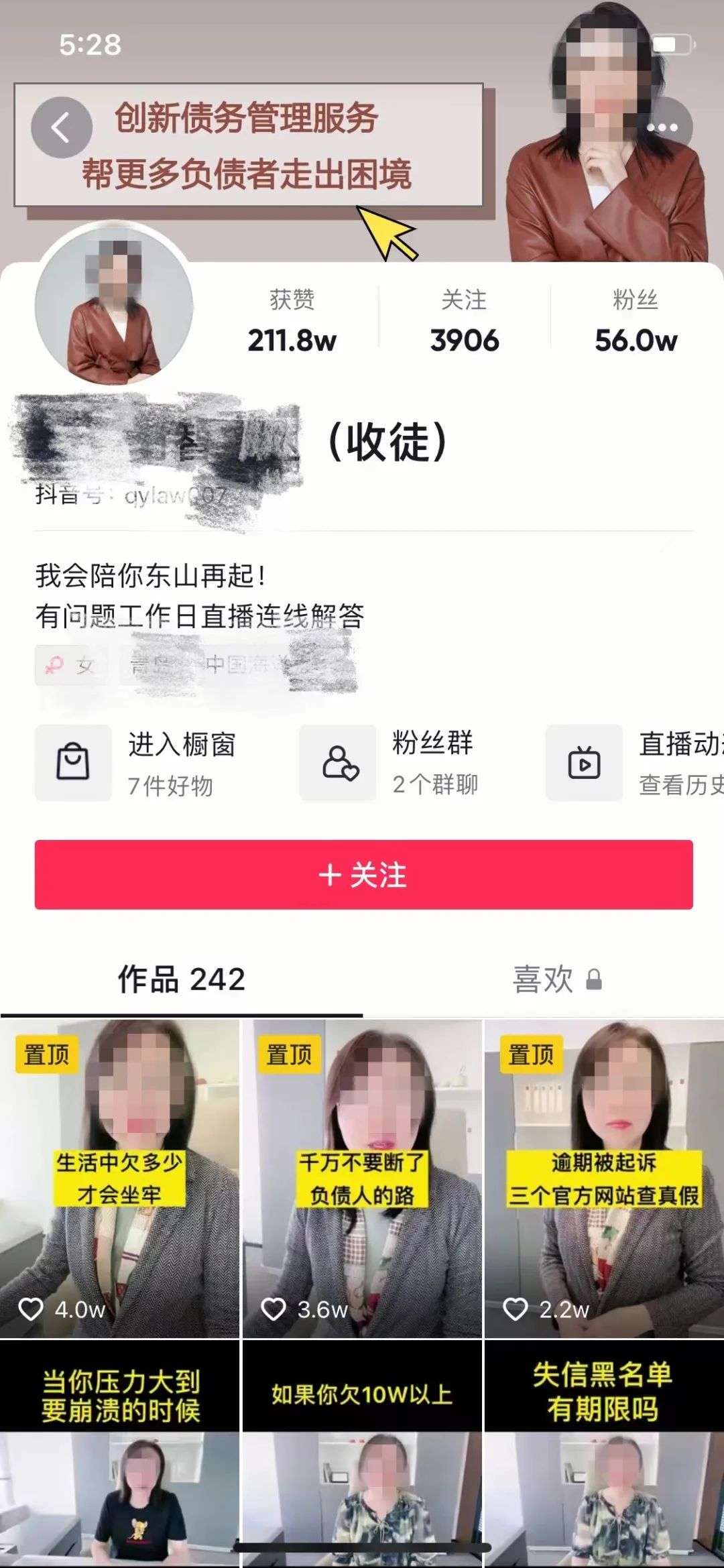Open the three-dot more options menu

click(662, 127)
